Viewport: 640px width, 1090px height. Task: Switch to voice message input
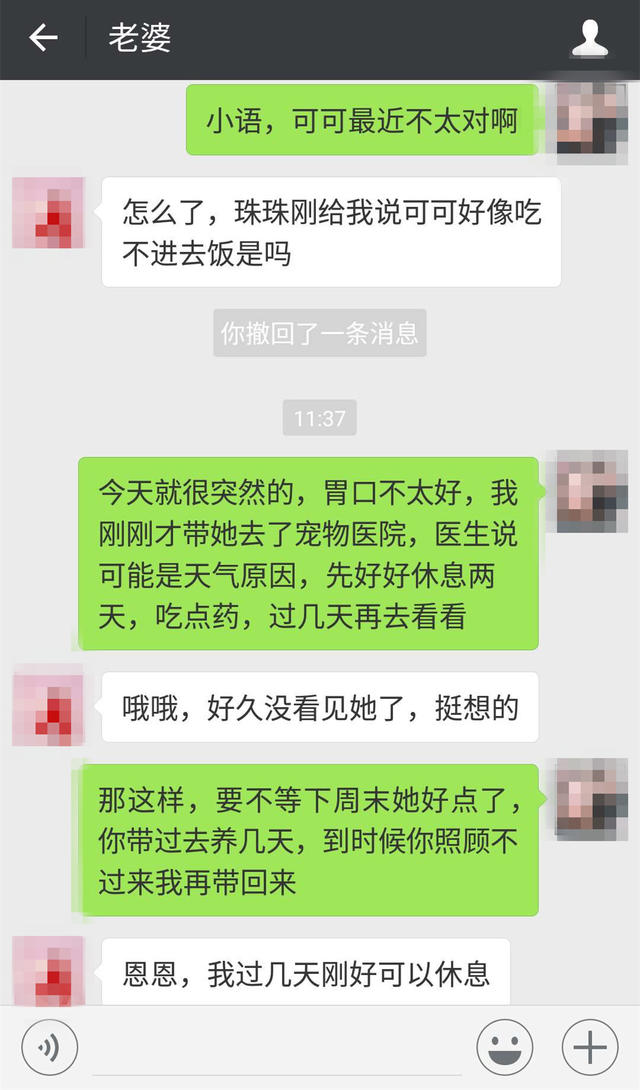pyautogui.click(x=49, y=1047)
